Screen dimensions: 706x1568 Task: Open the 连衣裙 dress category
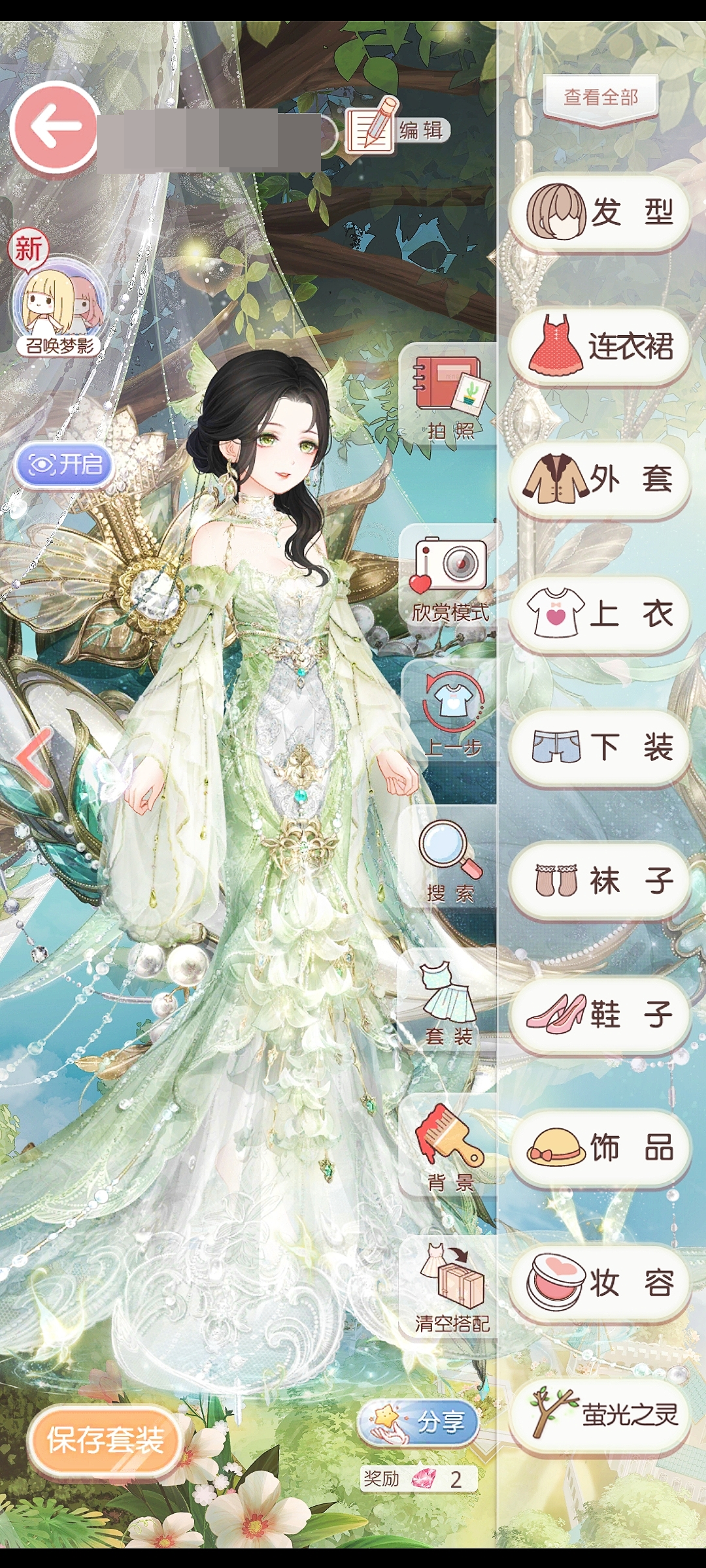(x=600, y=346)
